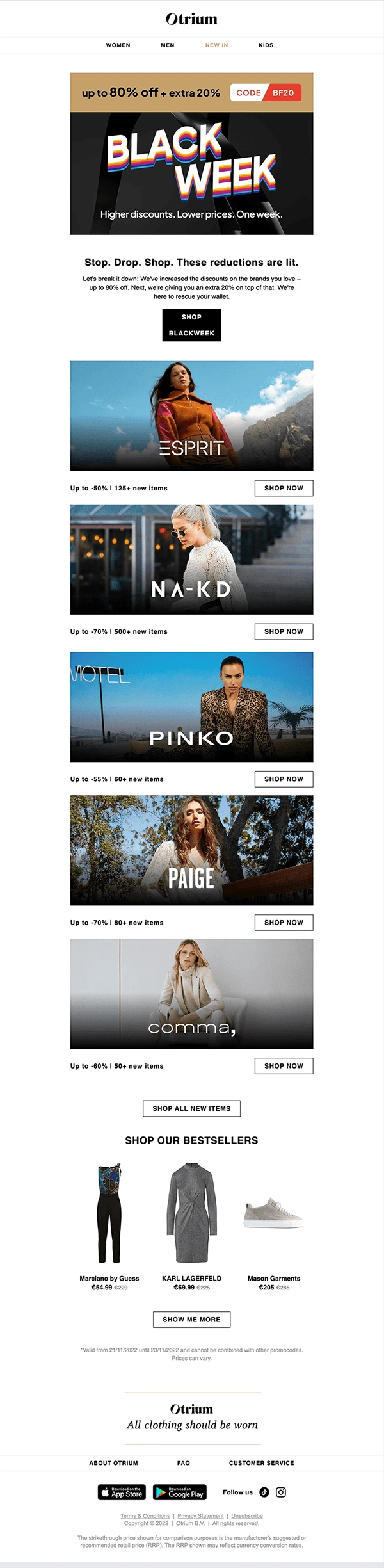Tap SHOW ME MORE bestsellers
The image size is (384, 1568).
(x=191, y=1320)
